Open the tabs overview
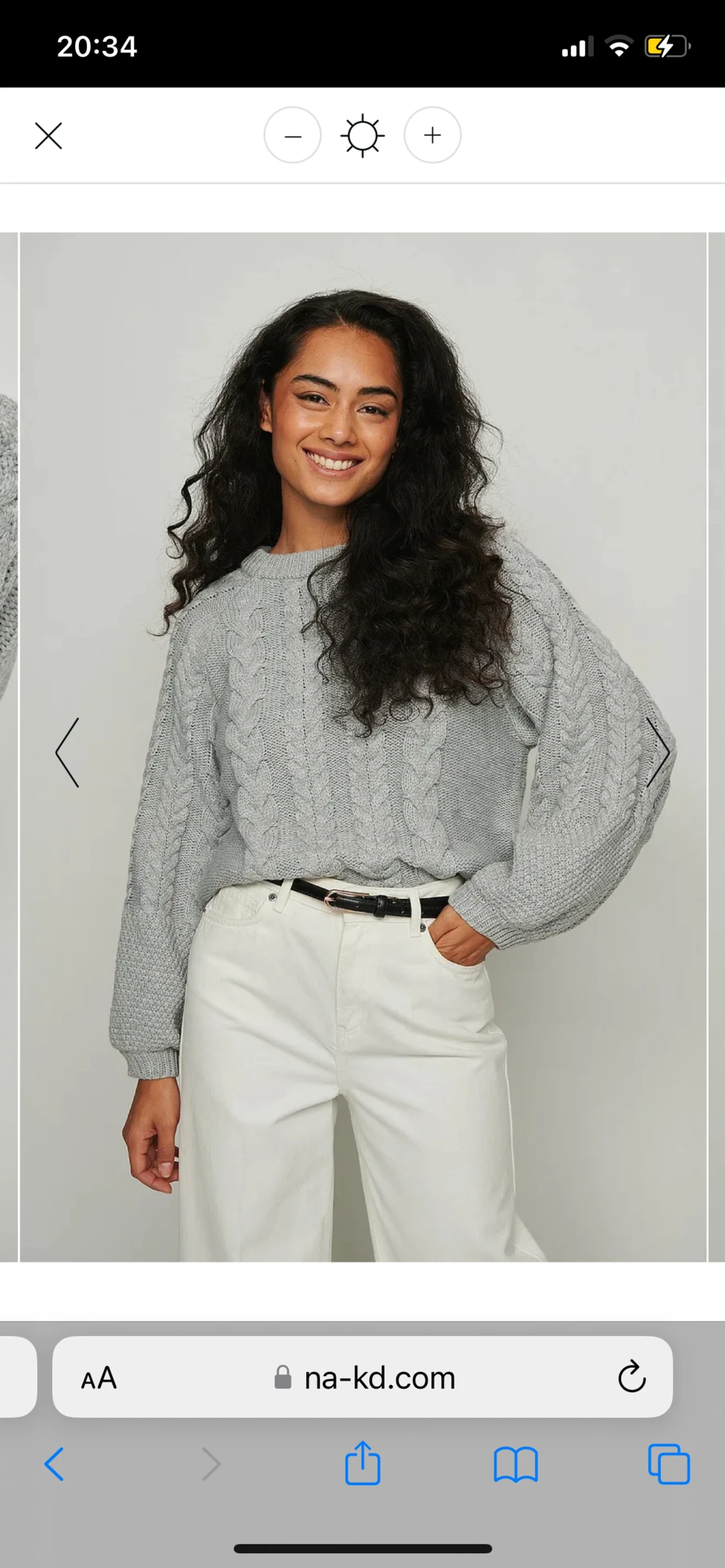Viewport: 725px width, 1568px height. [x=669, y=1465]
